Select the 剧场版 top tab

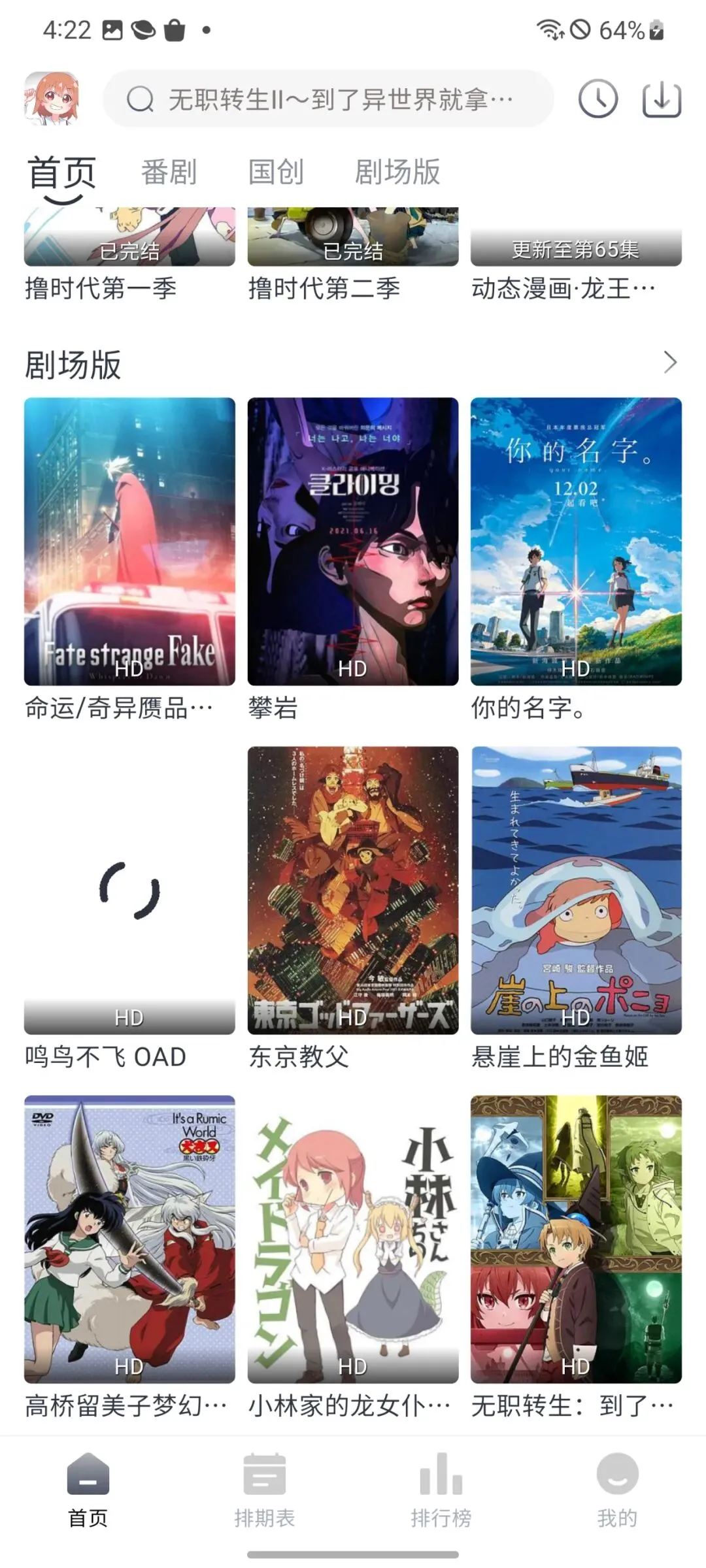click(397, 172)
